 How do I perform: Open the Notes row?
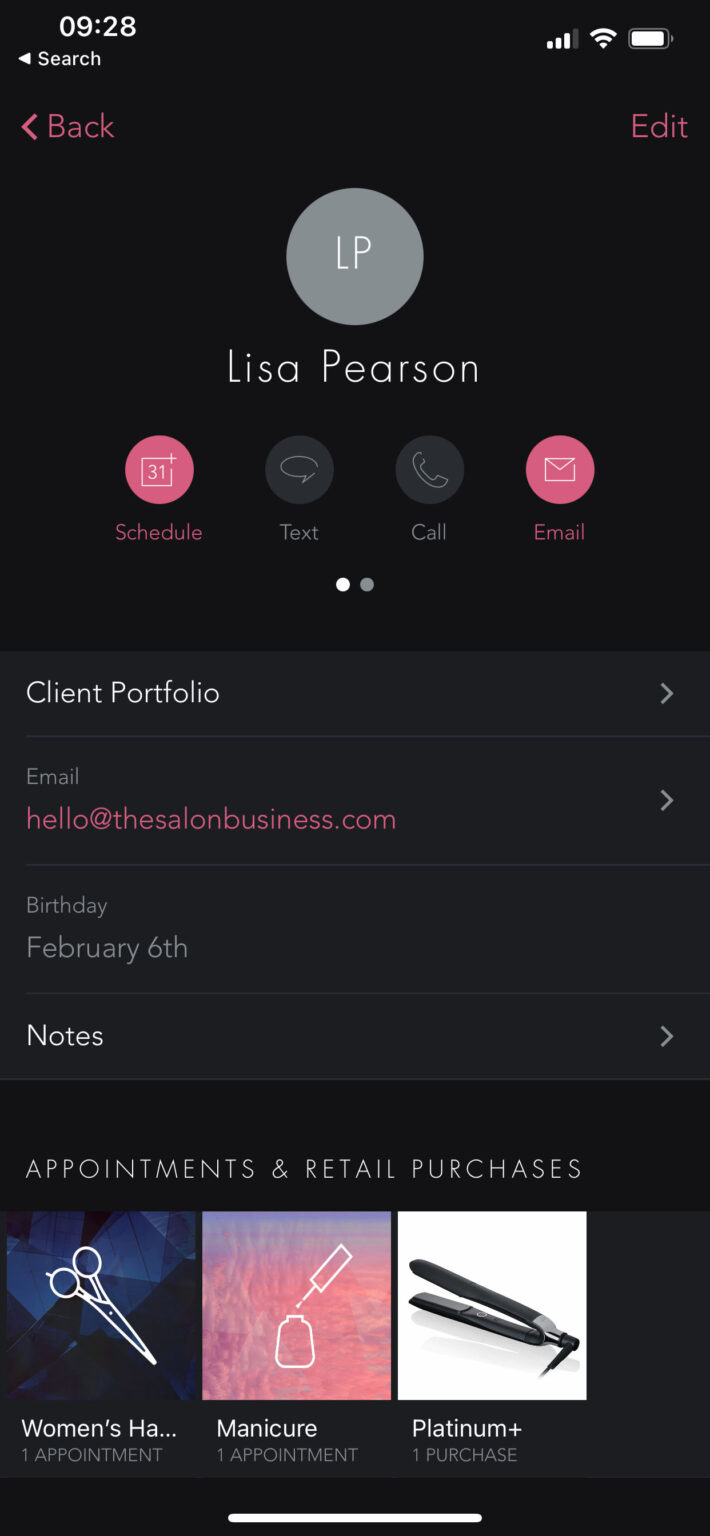[355, 1036]
